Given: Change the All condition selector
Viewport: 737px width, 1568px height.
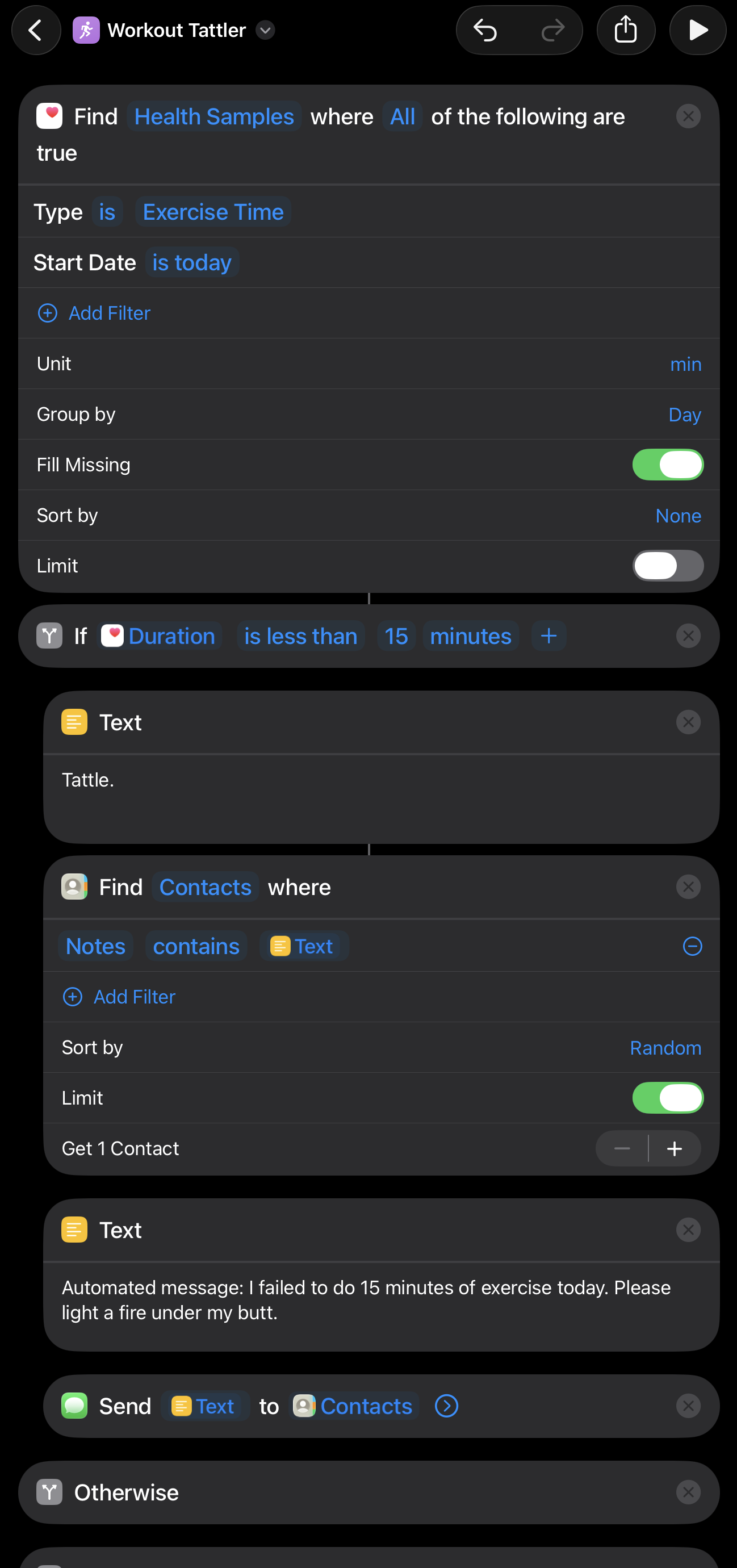Looking at the screenshot, I should click(x=402, y=116).
